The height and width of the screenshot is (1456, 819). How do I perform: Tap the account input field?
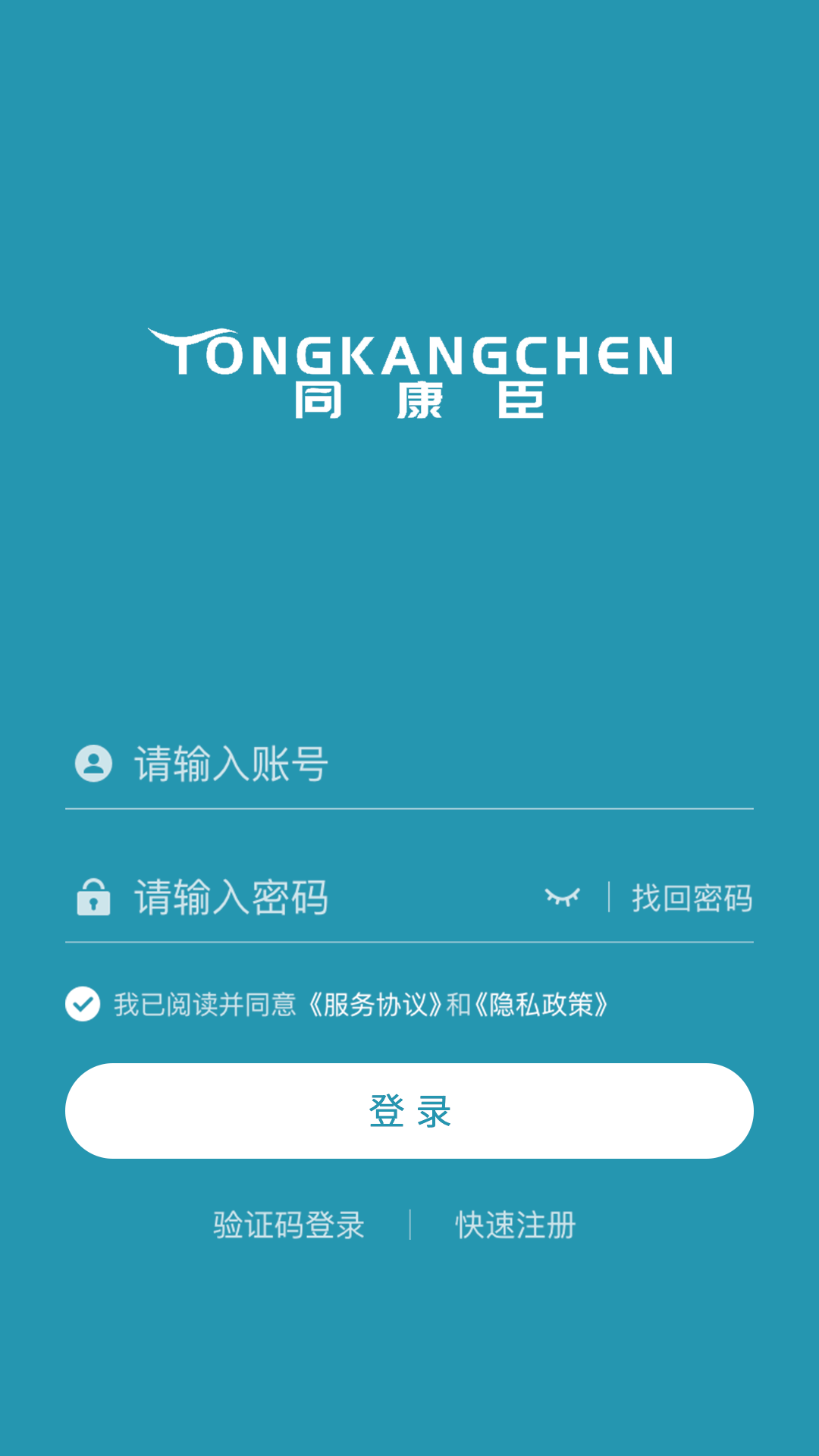[425, 764]
